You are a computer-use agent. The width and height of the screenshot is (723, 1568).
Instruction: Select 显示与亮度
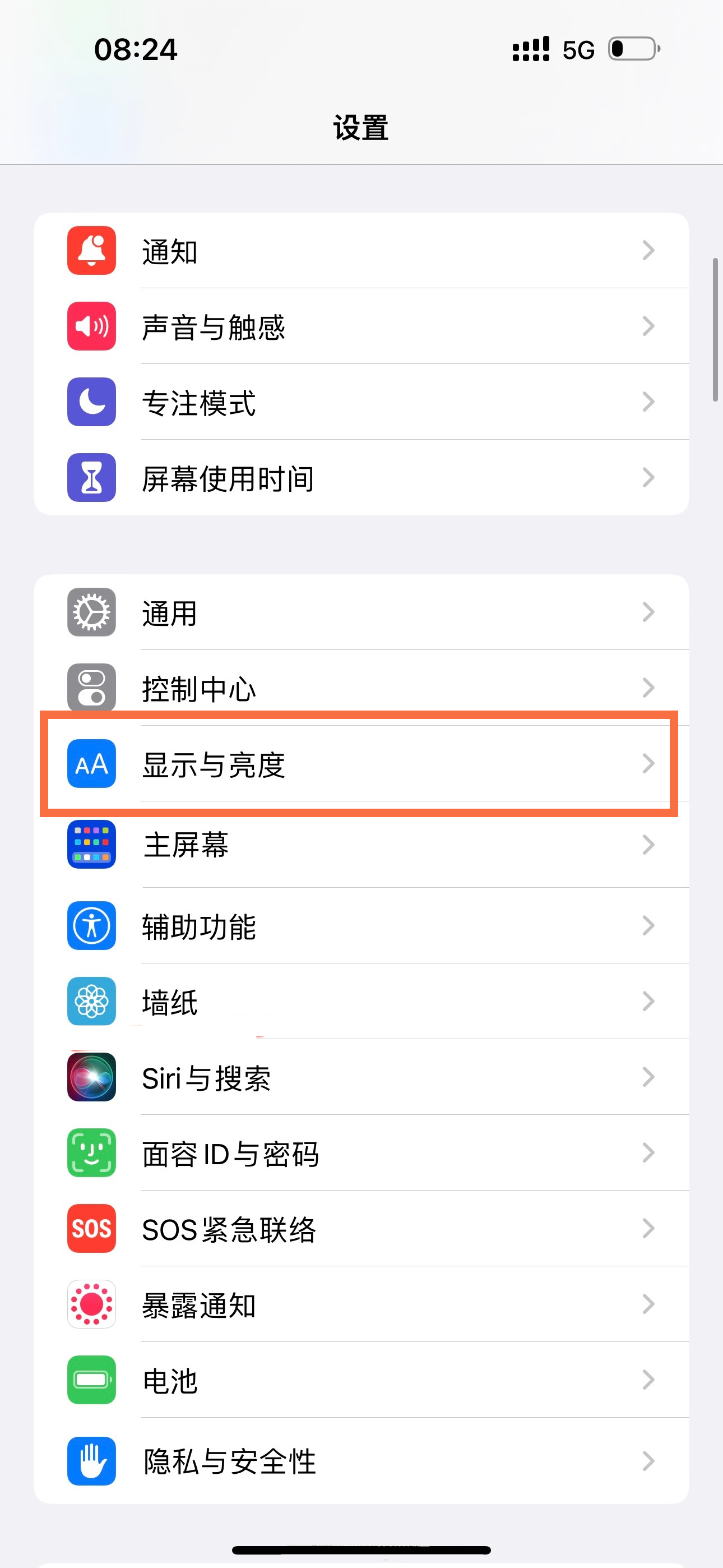[360, 764]
